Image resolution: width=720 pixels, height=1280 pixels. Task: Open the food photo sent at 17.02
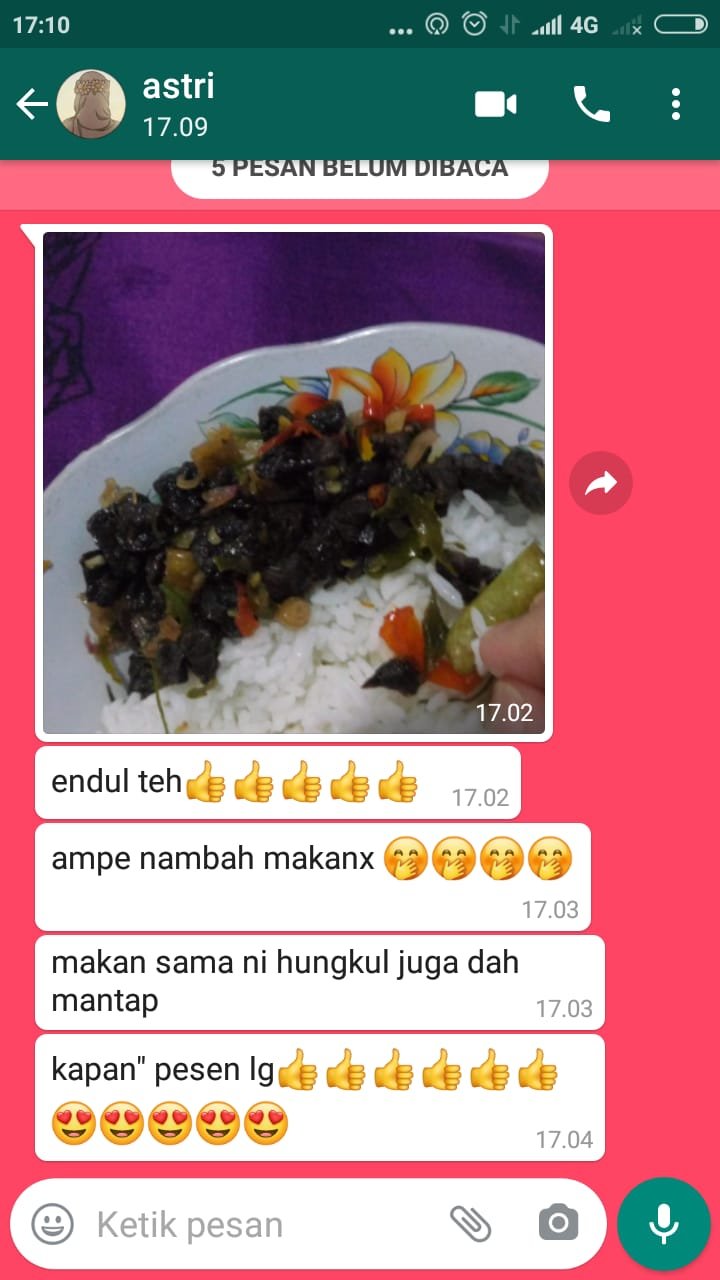click(x=294, y=484)
